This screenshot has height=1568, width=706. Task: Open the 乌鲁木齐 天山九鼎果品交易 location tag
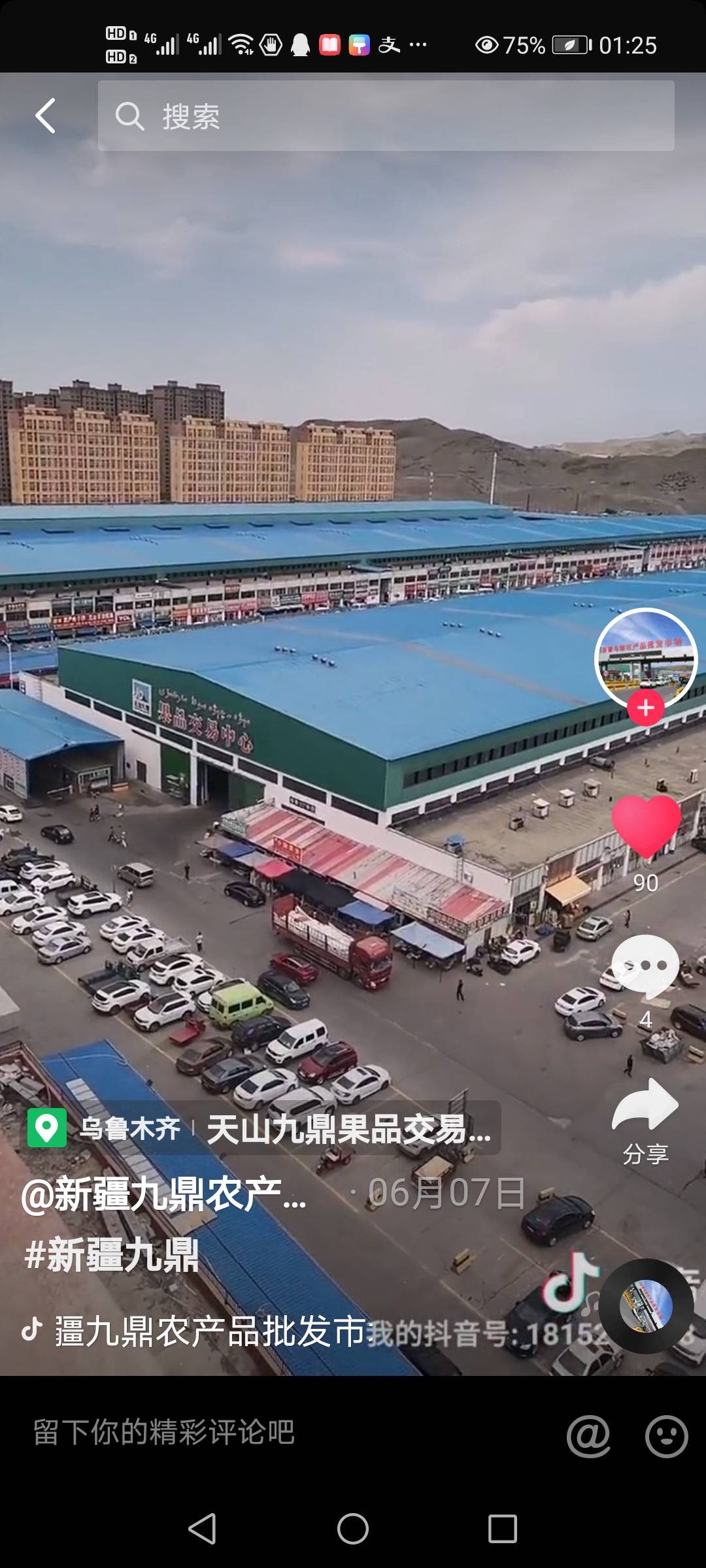tap(263, 1128)
